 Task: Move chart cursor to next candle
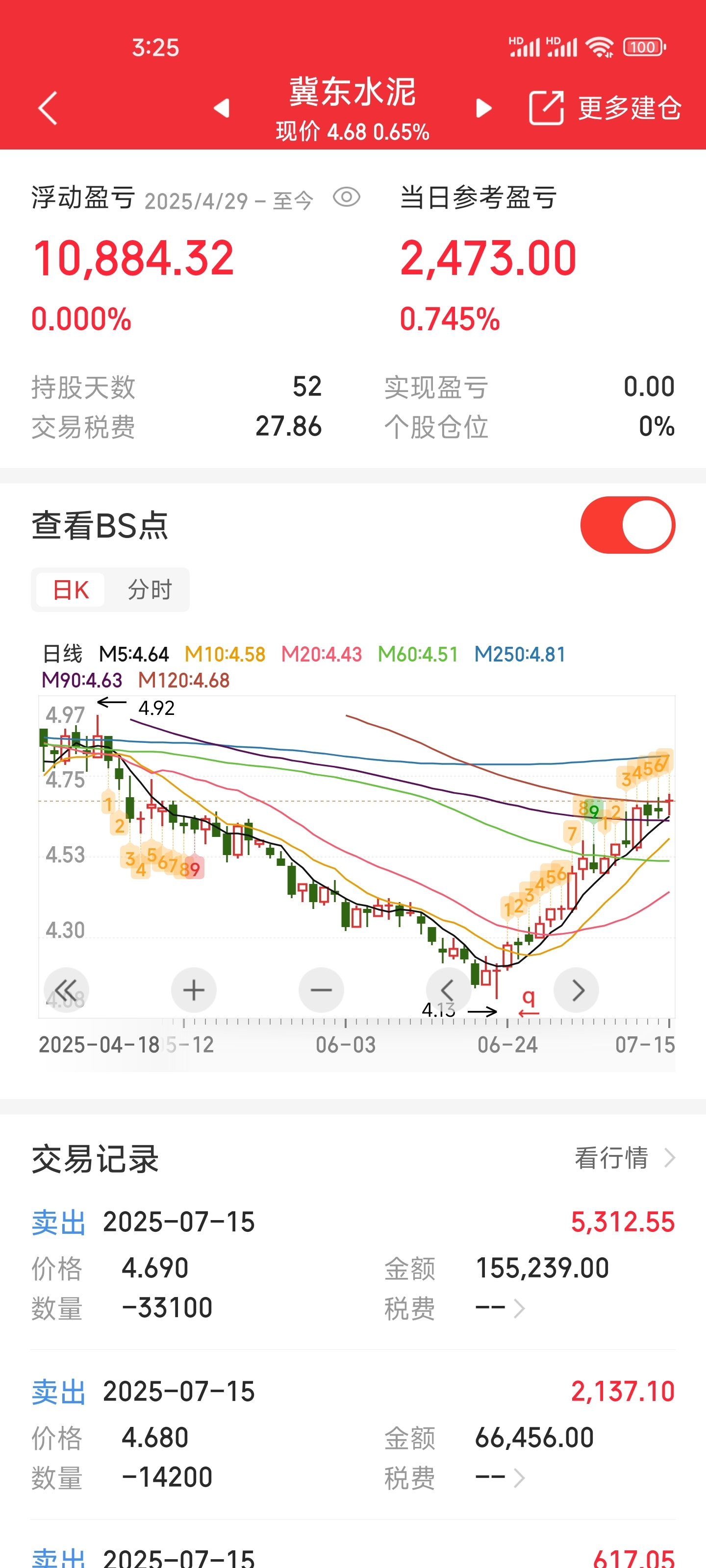[x=576, y=990]
